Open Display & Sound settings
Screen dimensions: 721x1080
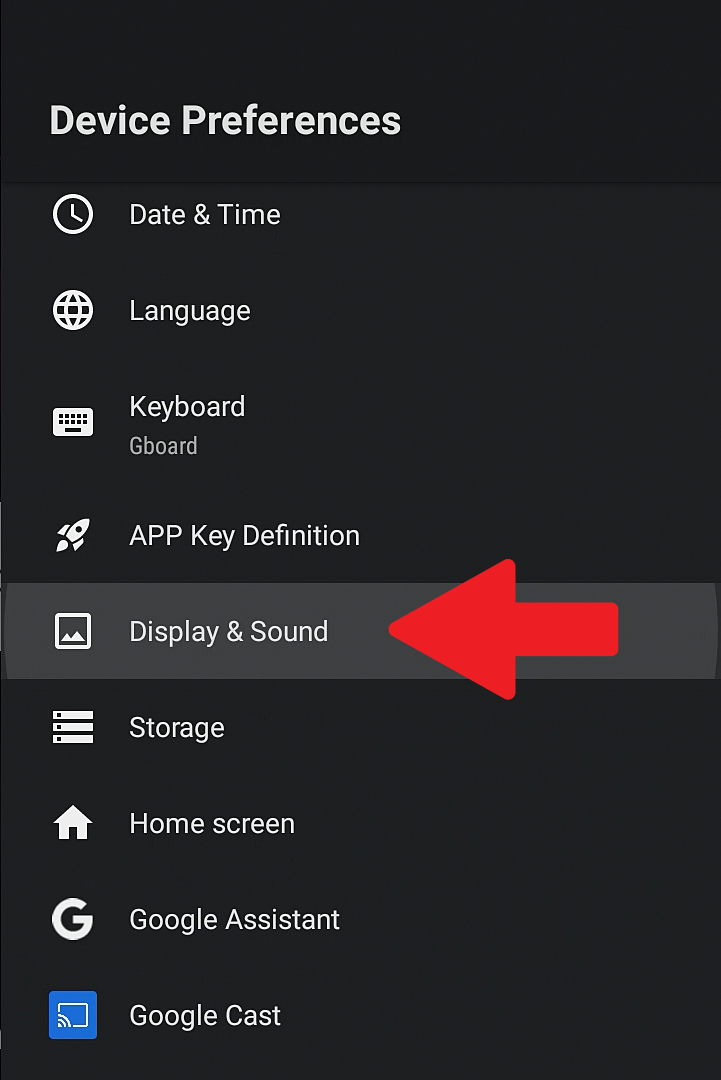point(228,632)
